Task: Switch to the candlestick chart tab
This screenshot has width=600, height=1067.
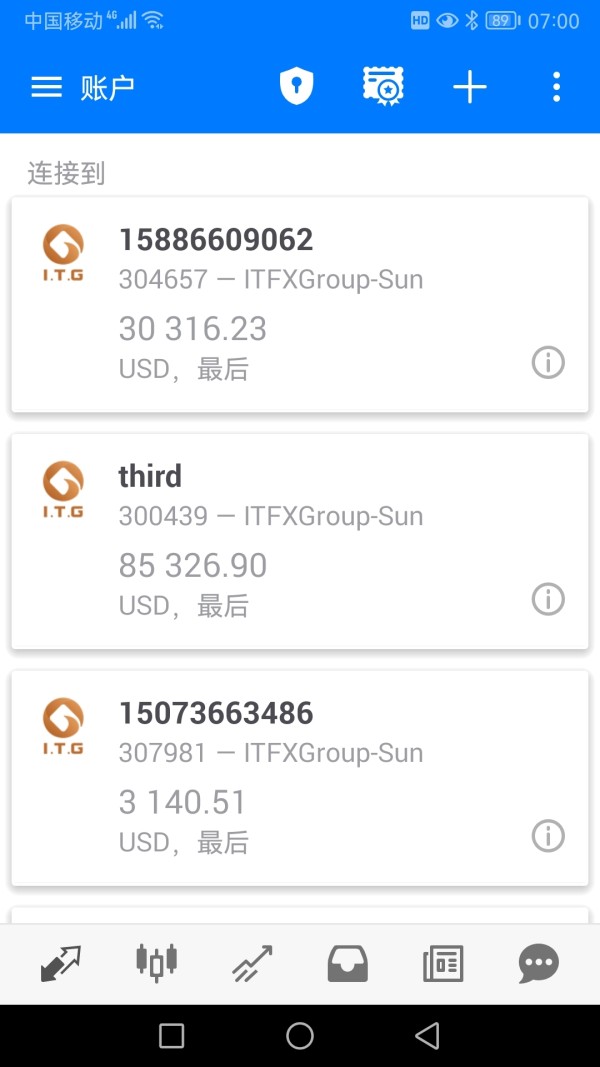Action: (x=156, y=962)
